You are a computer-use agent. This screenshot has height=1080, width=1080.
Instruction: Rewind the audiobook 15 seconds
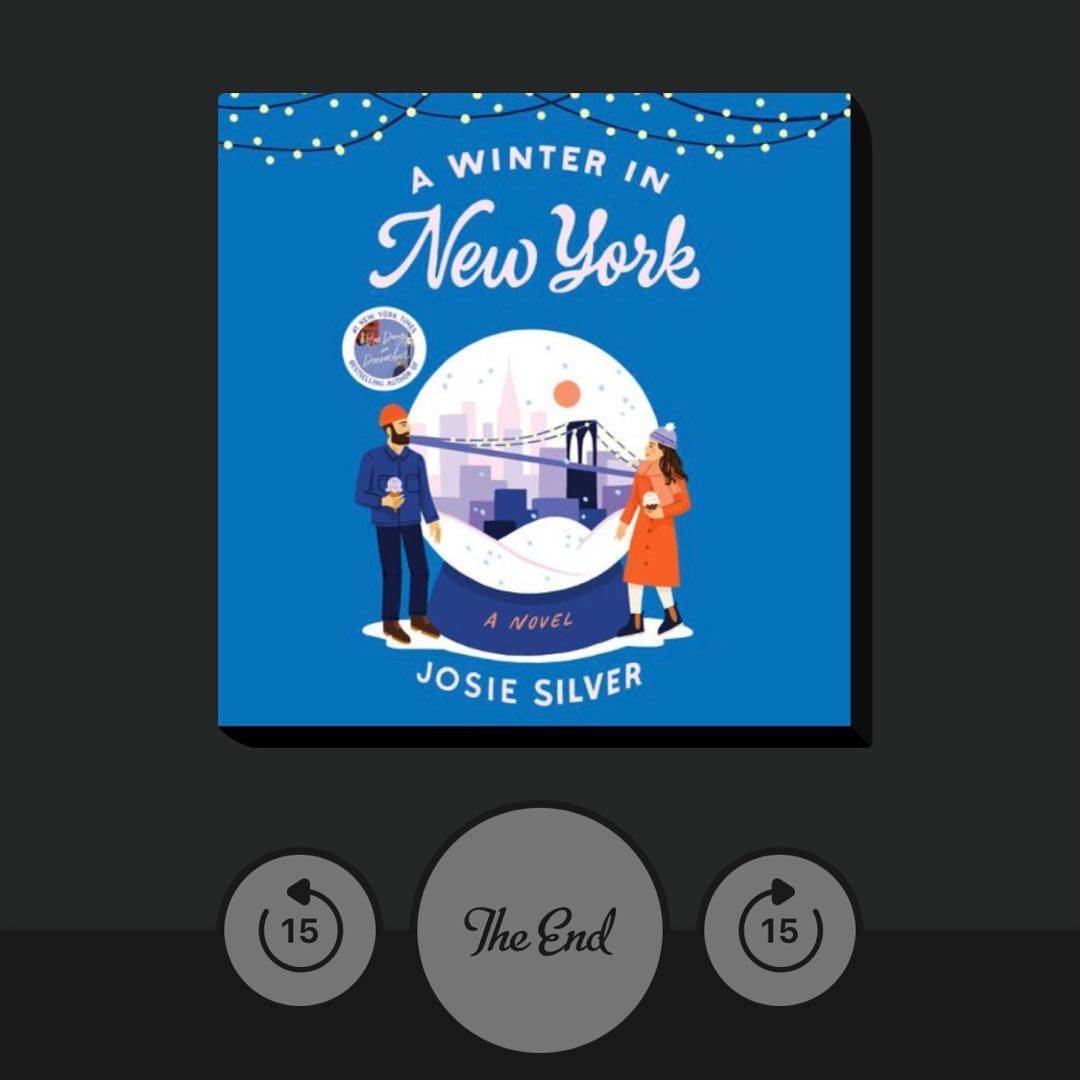[300, 930]
